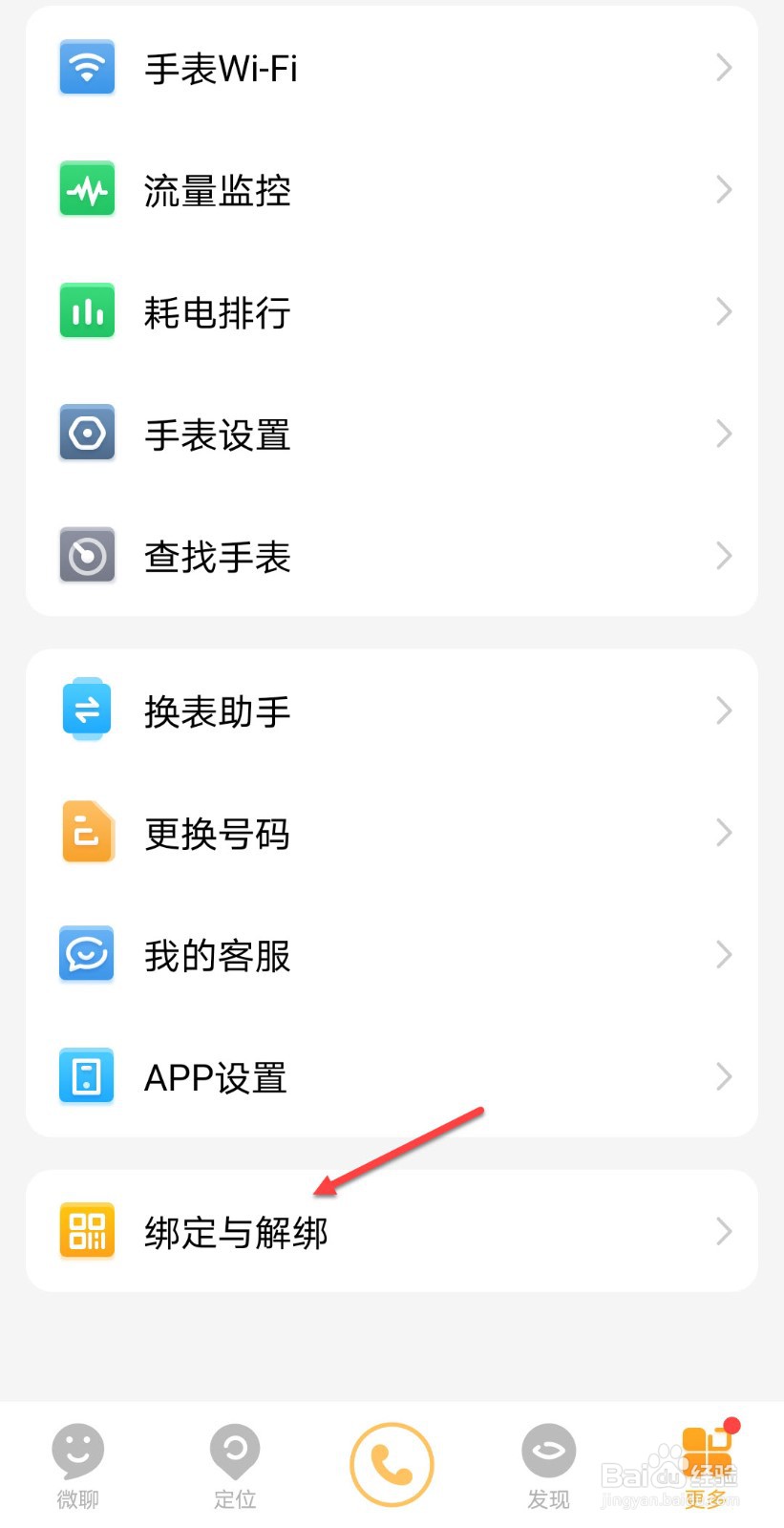
Task: Switch to the 发现 tab
Action: tap(547, 1466)
